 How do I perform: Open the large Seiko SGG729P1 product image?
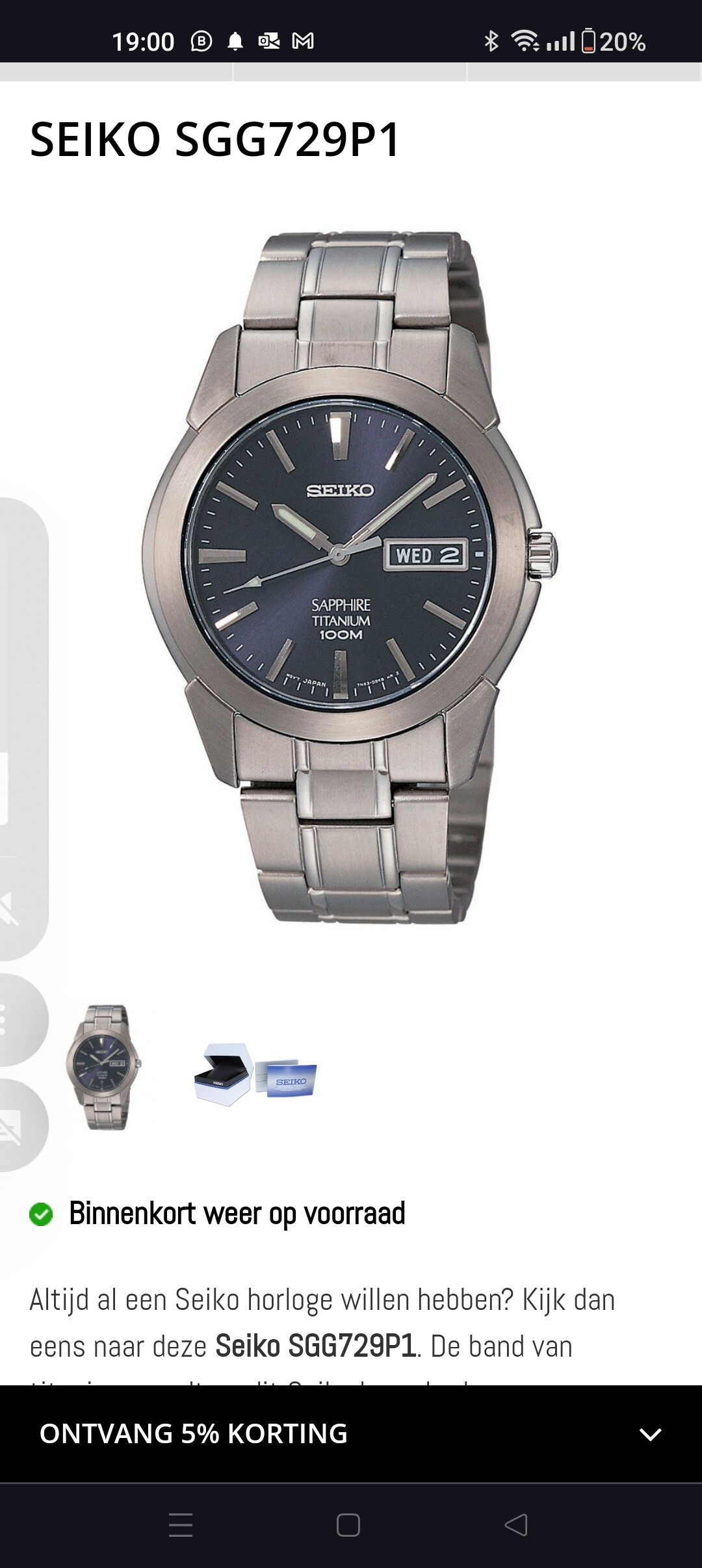[x=350, y=578]
